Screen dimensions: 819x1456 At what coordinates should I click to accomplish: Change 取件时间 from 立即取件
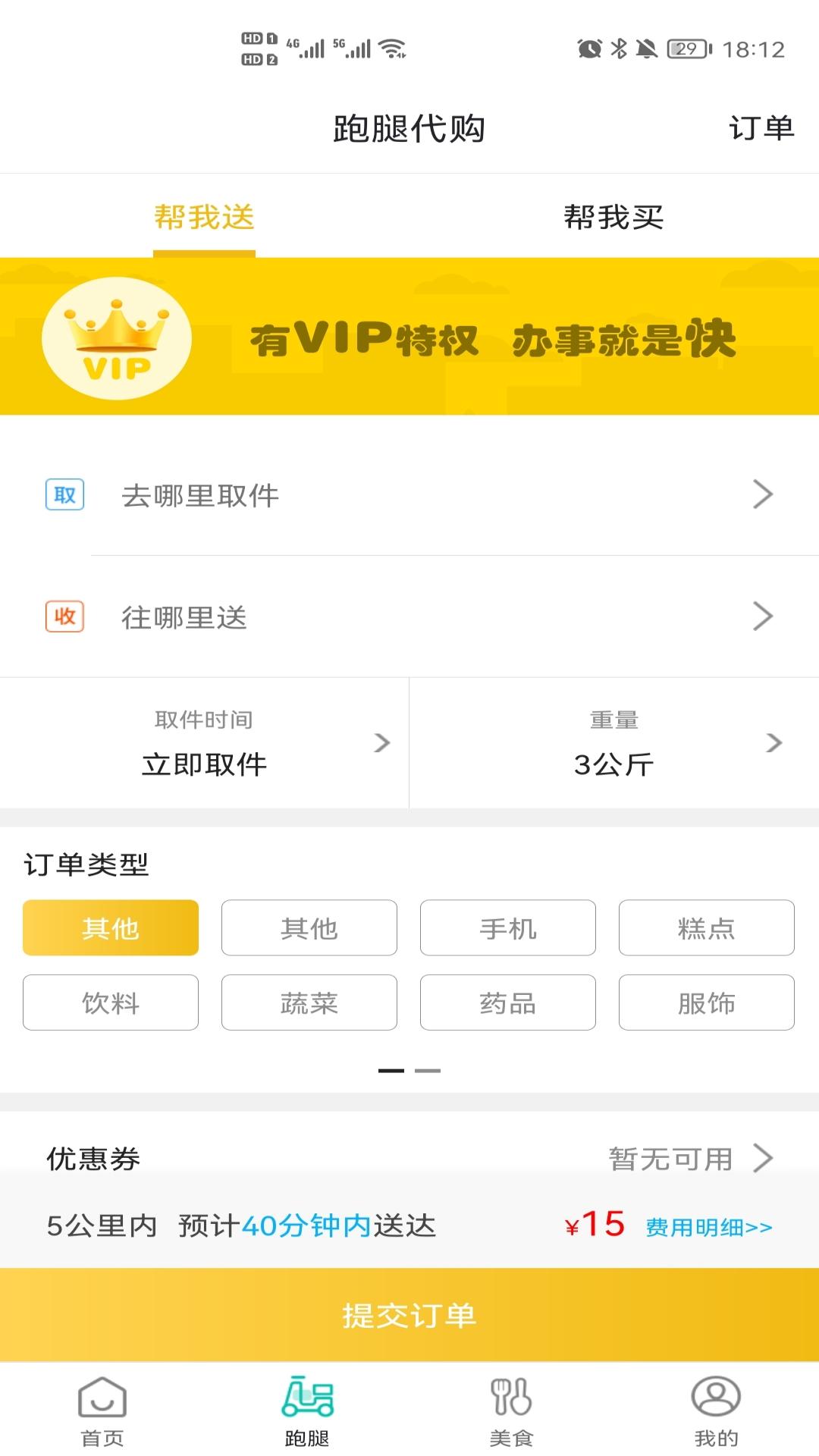pos(204,743)
